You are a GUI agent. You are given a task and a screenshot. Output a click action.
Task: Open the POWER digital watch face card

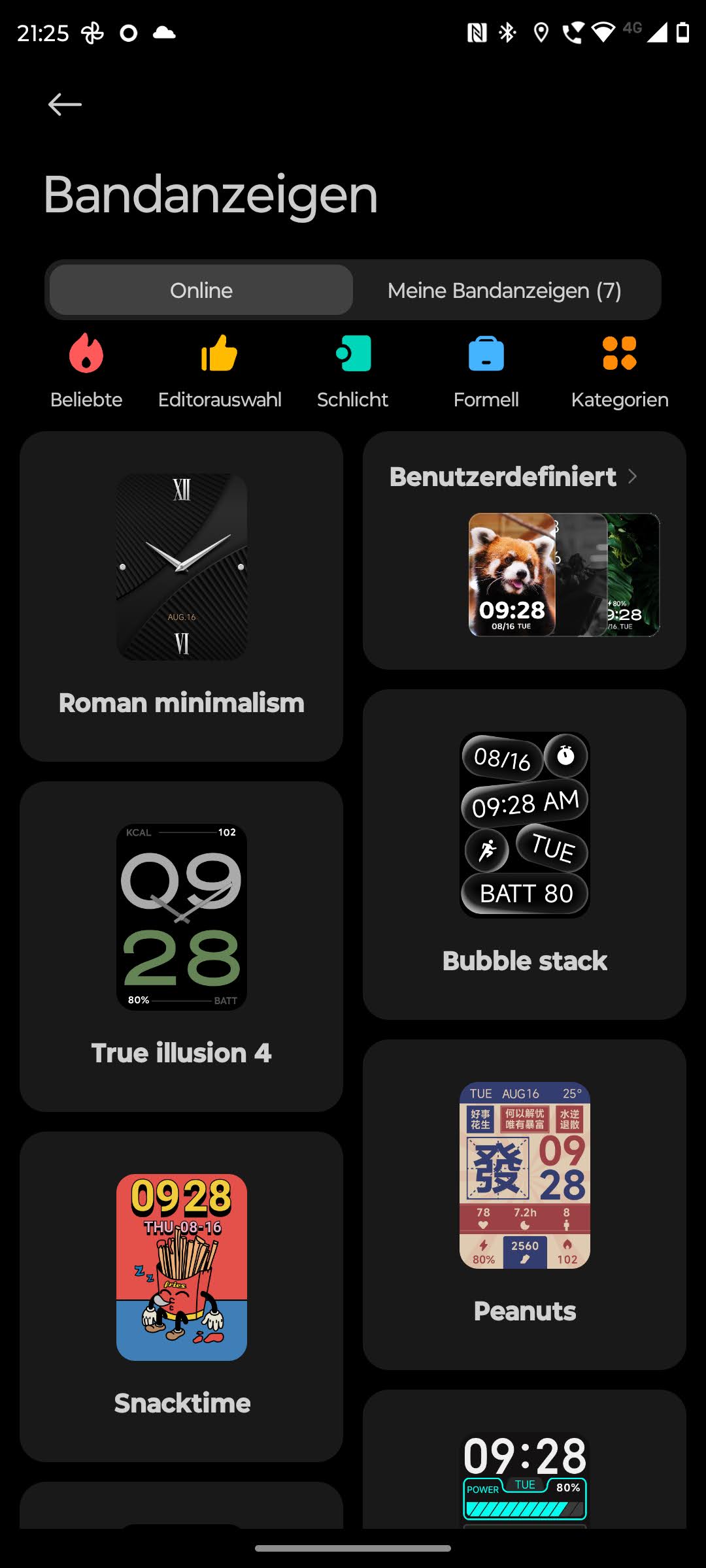524,1477
